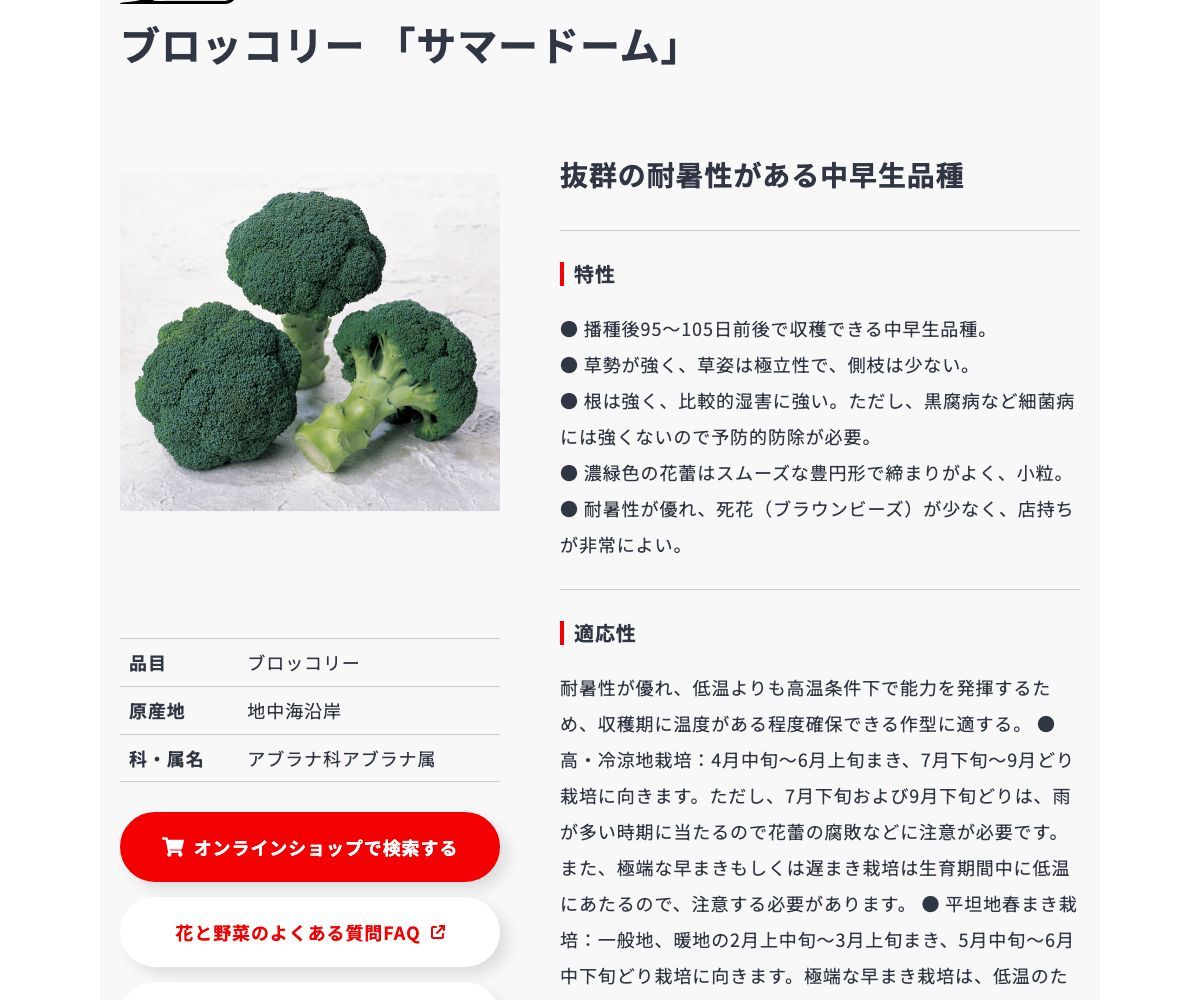
Task: Tap オンラインショップで検索する button
Action: (310, 847)
